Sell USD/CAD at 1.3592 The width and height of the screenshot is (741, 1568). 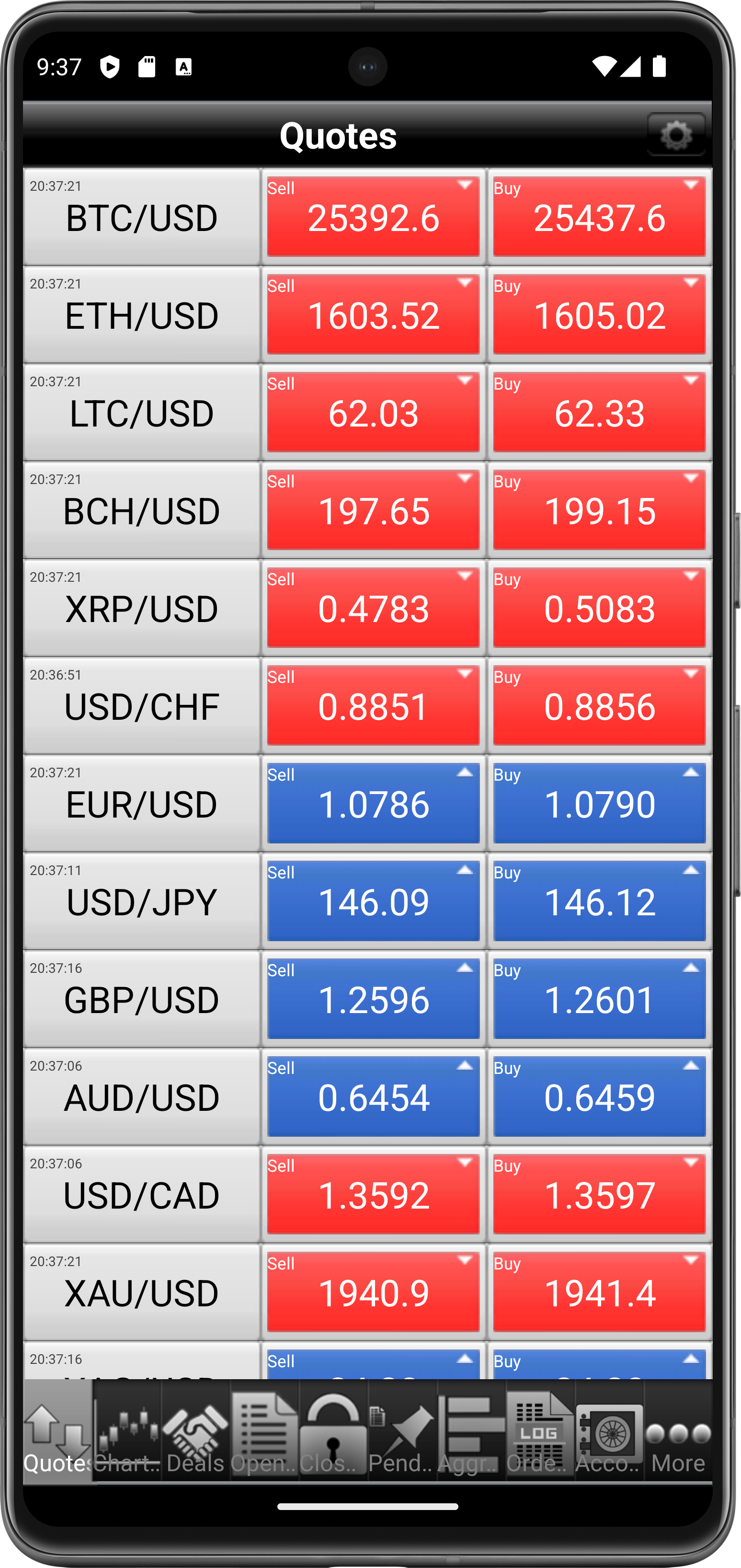(x=373, y=1194)
